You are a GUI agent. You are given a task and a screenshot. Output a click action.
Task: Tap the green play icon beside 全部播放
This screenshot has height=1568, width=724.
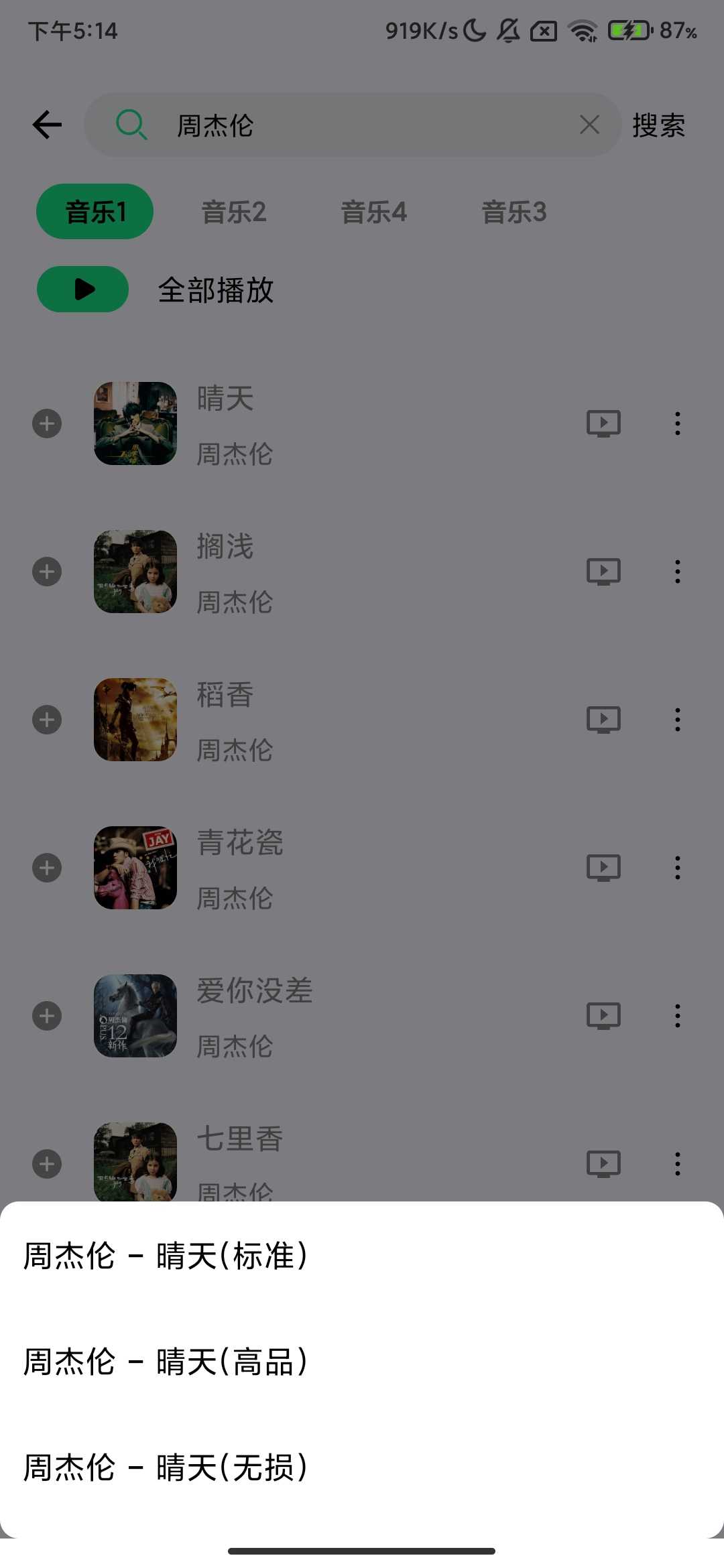point(82,289)
